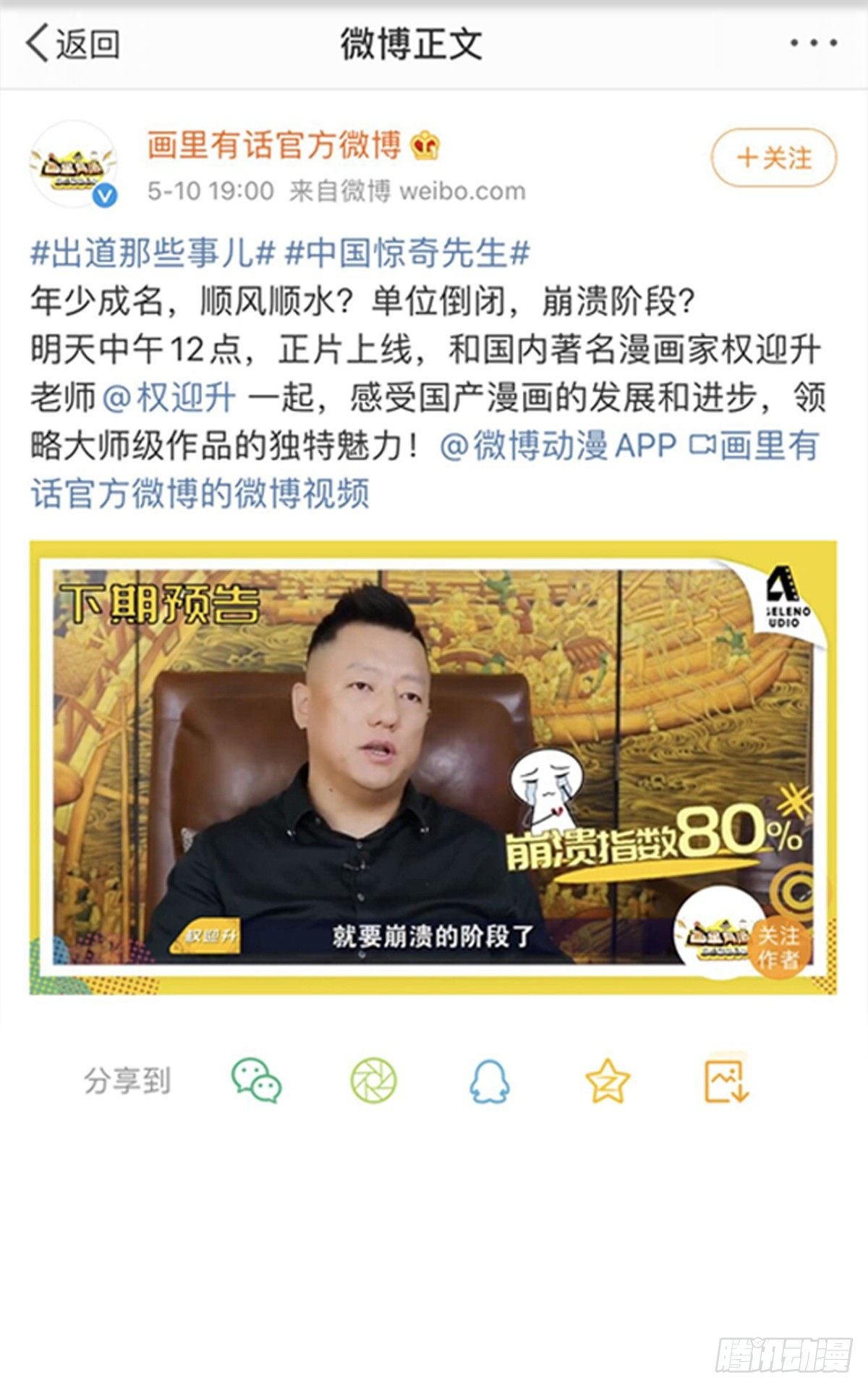This screenshot has width=868, height=1388.
Task: Share the post to WeChat
Action: coord(256,1080)
